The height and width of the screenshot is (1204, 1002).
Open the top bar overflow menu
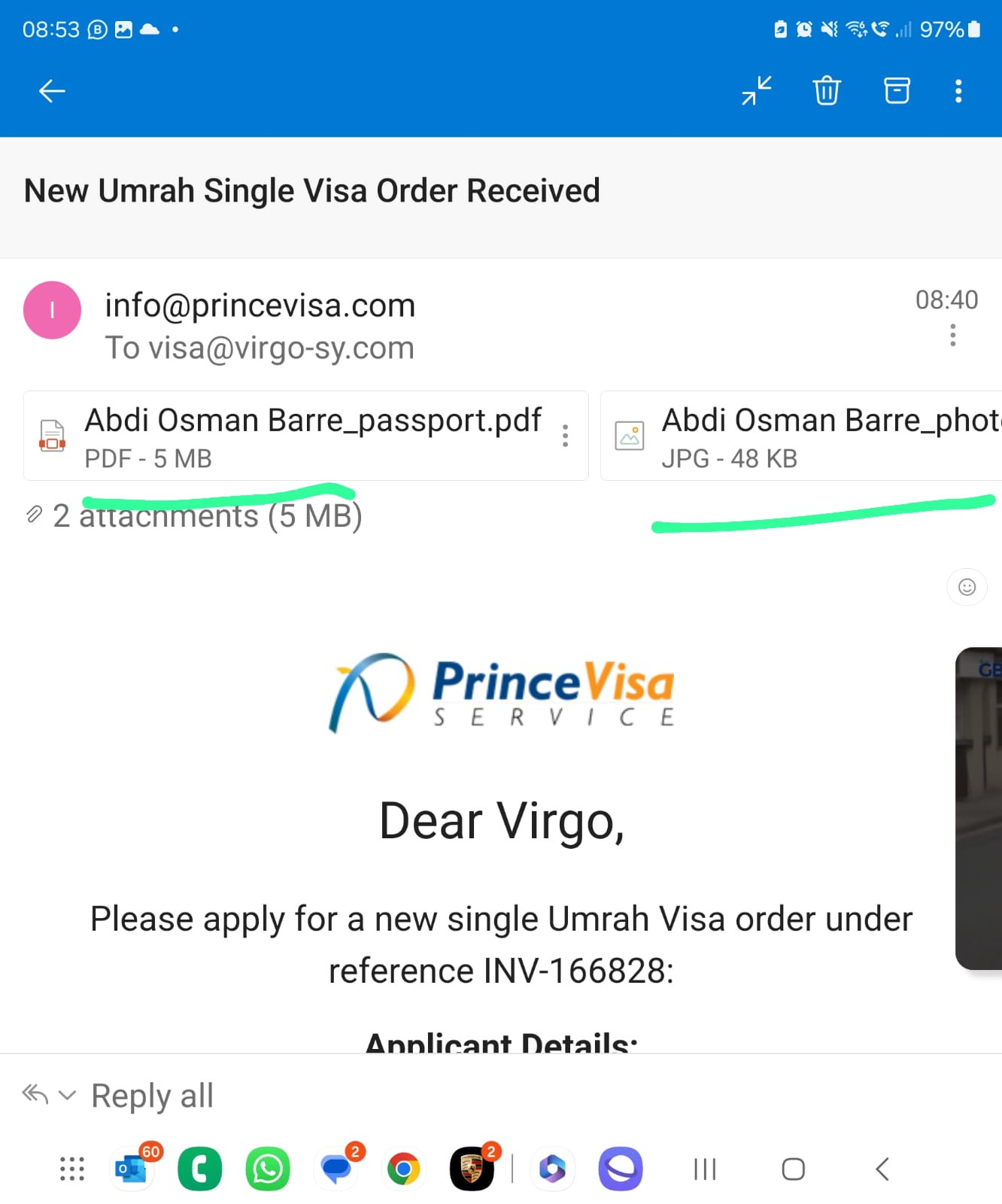tap(958, 91)
